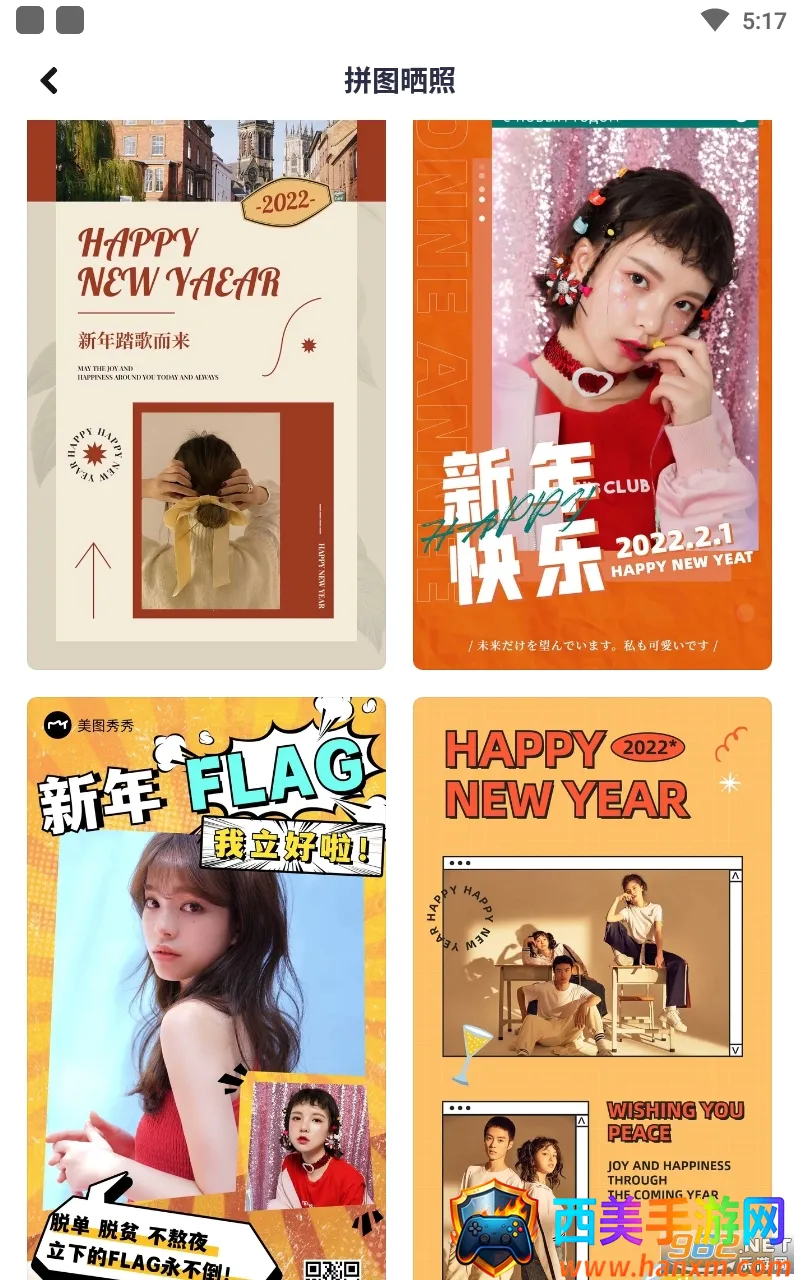Select the orange 新年快乐 2022.2.1 template

coord(592,394)
